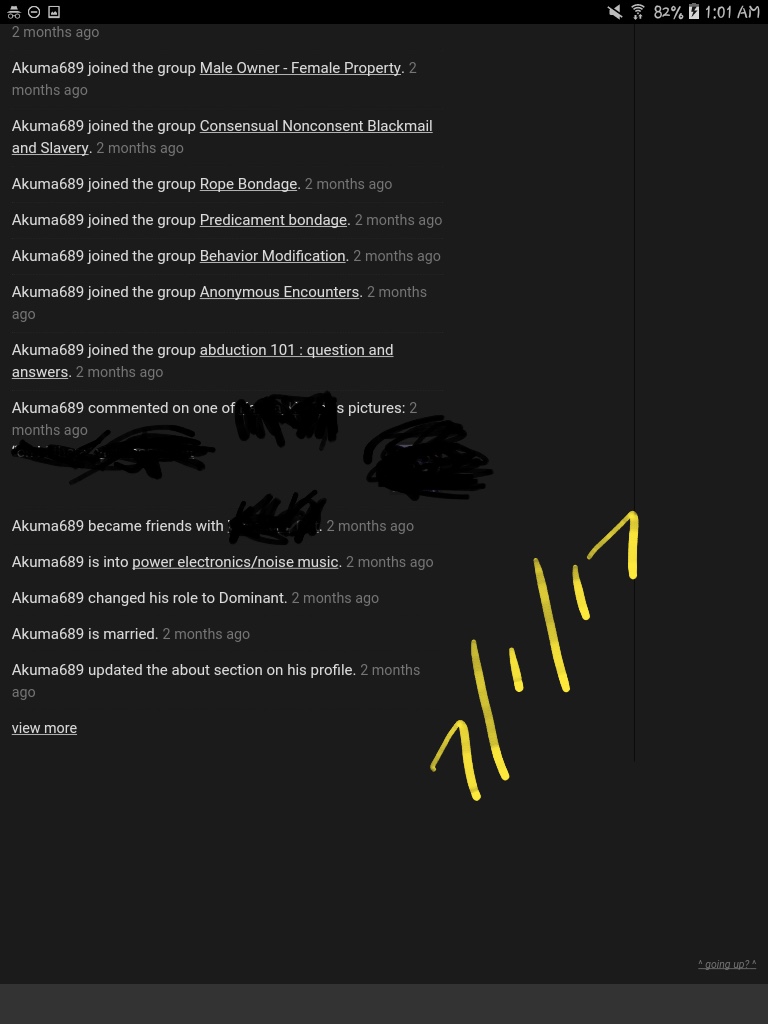768x1024 pixels.
Task: Open the power electronics/noise music link
Action: pos(235,562)
